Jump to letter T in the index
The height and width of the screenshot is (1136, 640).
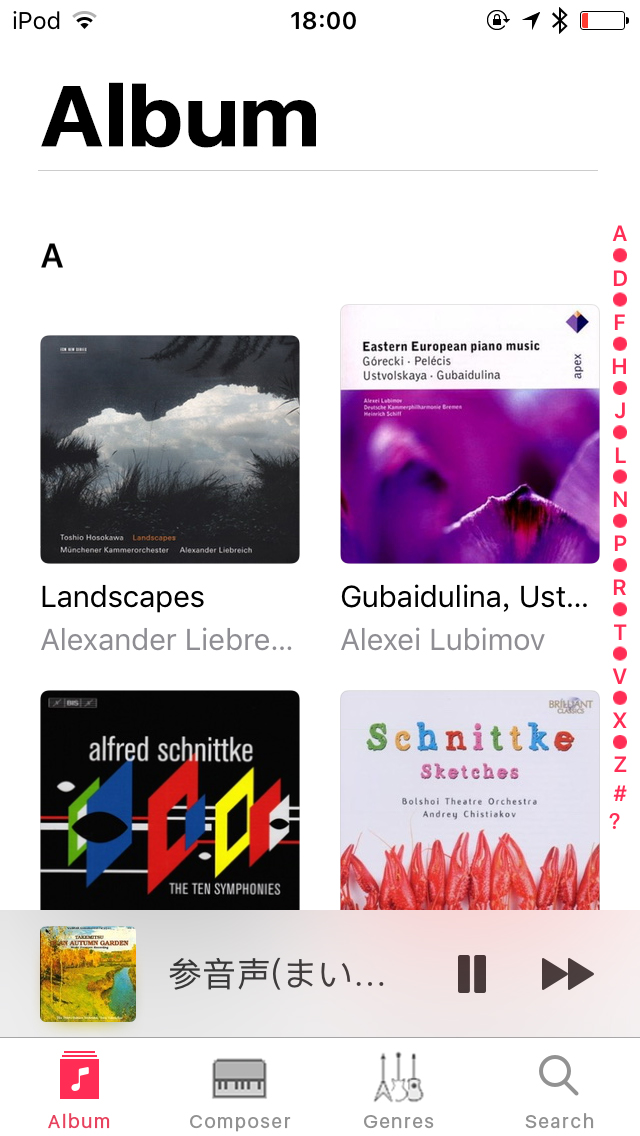point(620,632)
